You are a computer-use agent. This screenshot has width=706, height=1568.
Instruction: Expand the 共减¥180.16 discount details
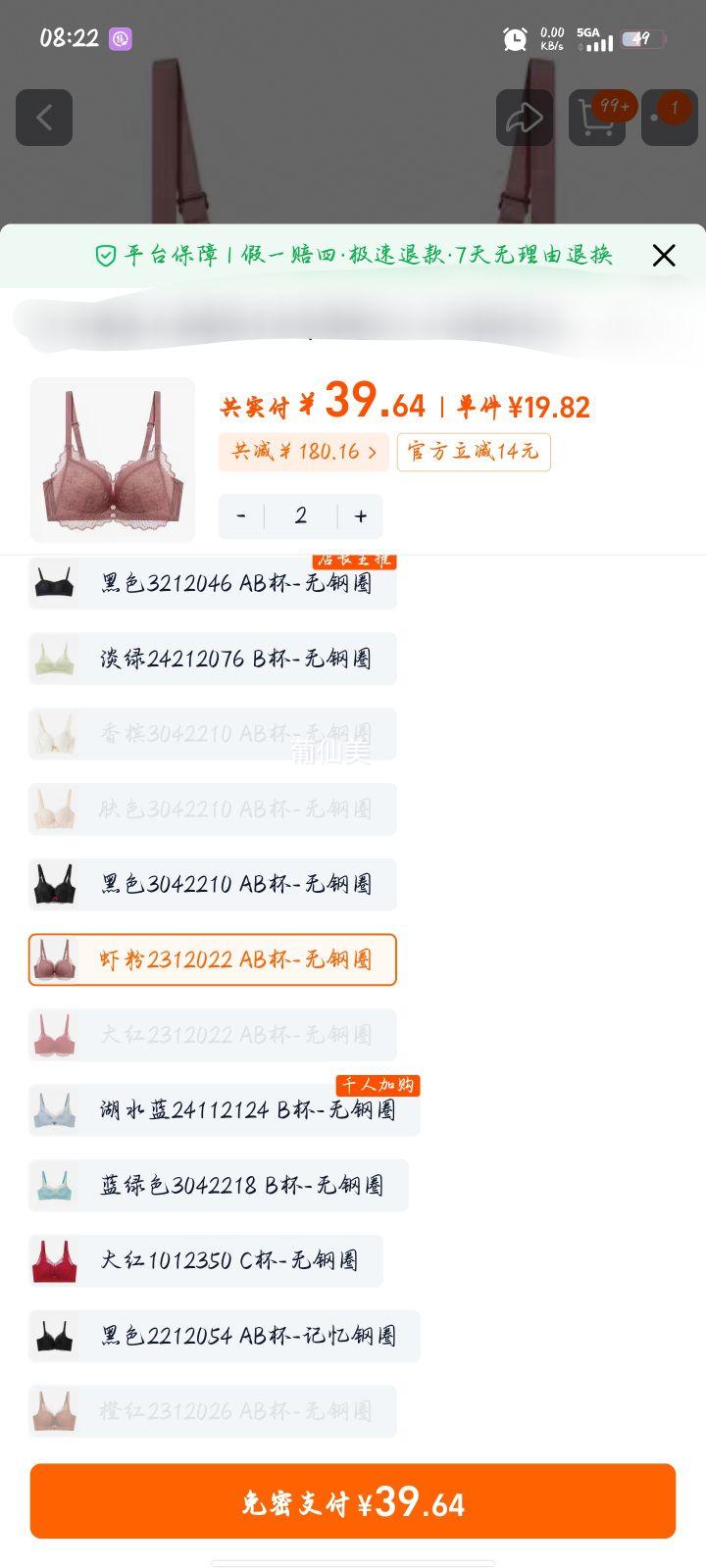point(302,452)
